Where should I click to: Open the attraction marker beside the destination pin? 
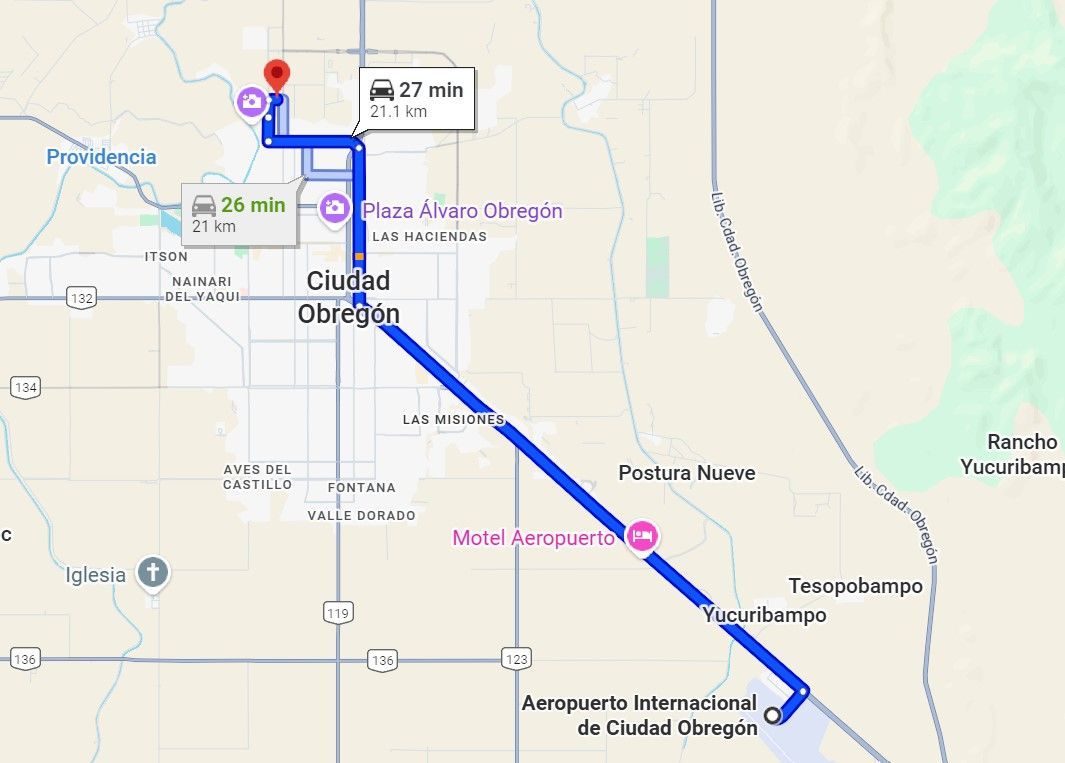pyautogui.click(x=252, y=103)
